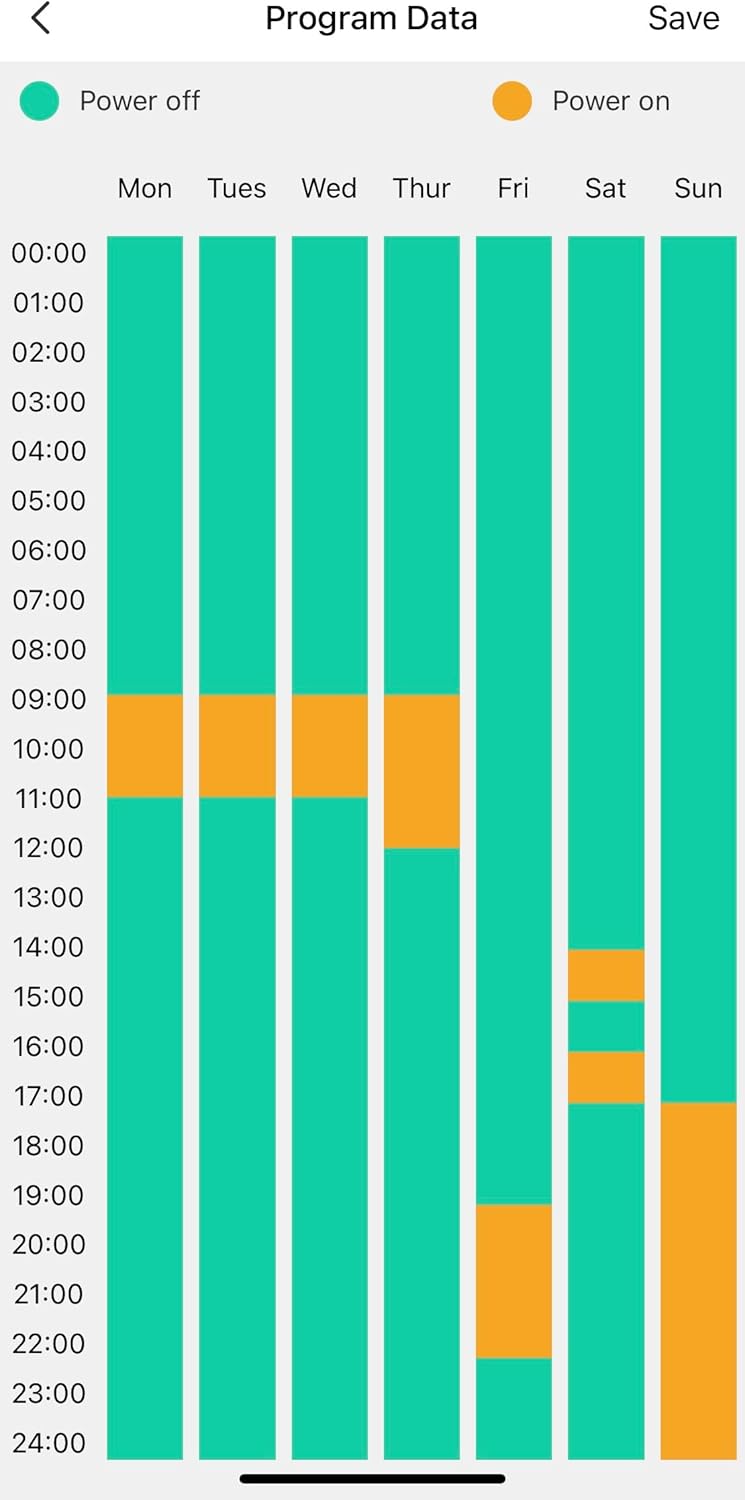This screenshot has height=1500, width=745.
Task: Go back using the top-left arrow
Action: (x=40, y=18)
